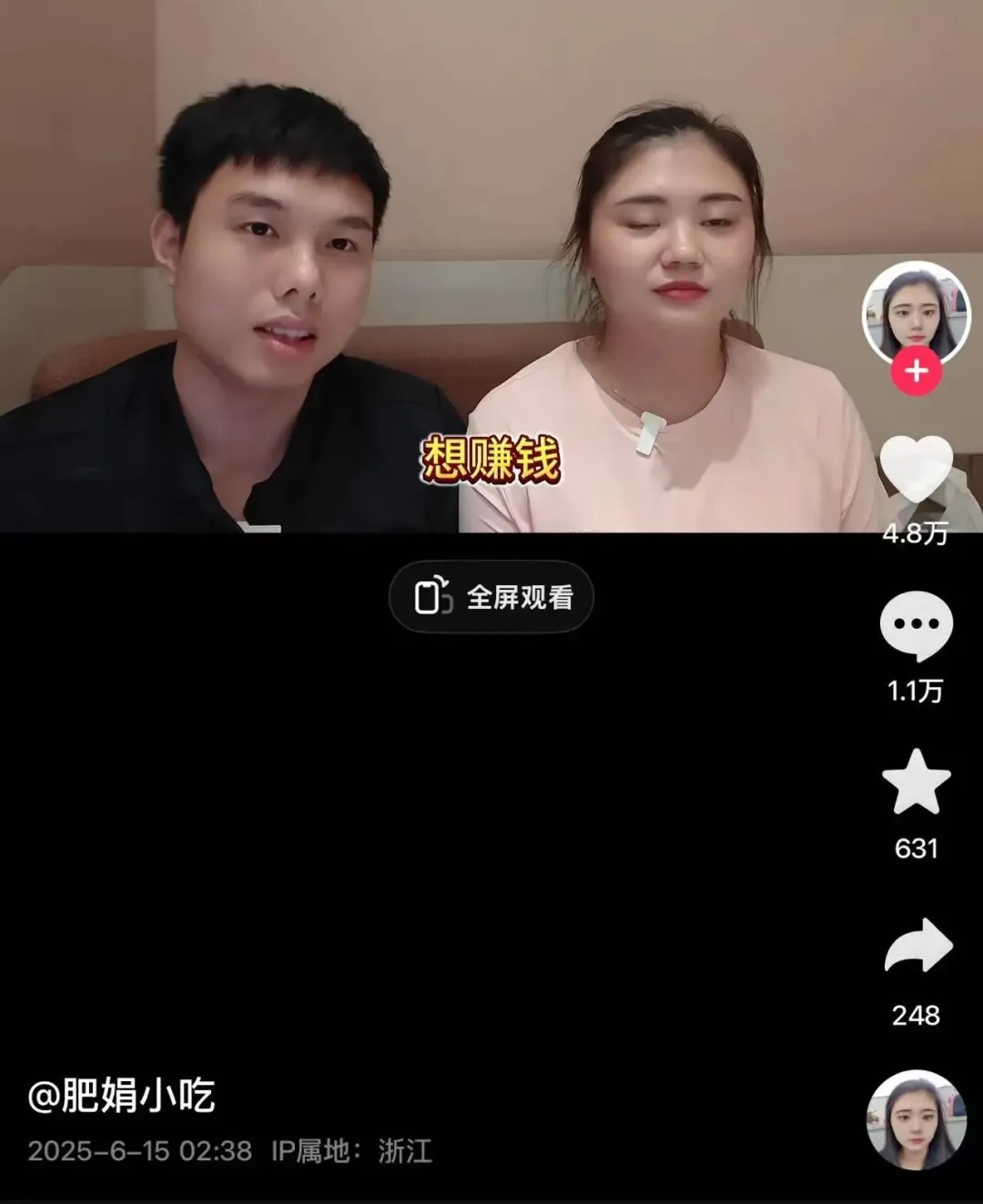Open the creator's profile avatar
Viewport: 983px width, 1204px height.
coord(916,314)
